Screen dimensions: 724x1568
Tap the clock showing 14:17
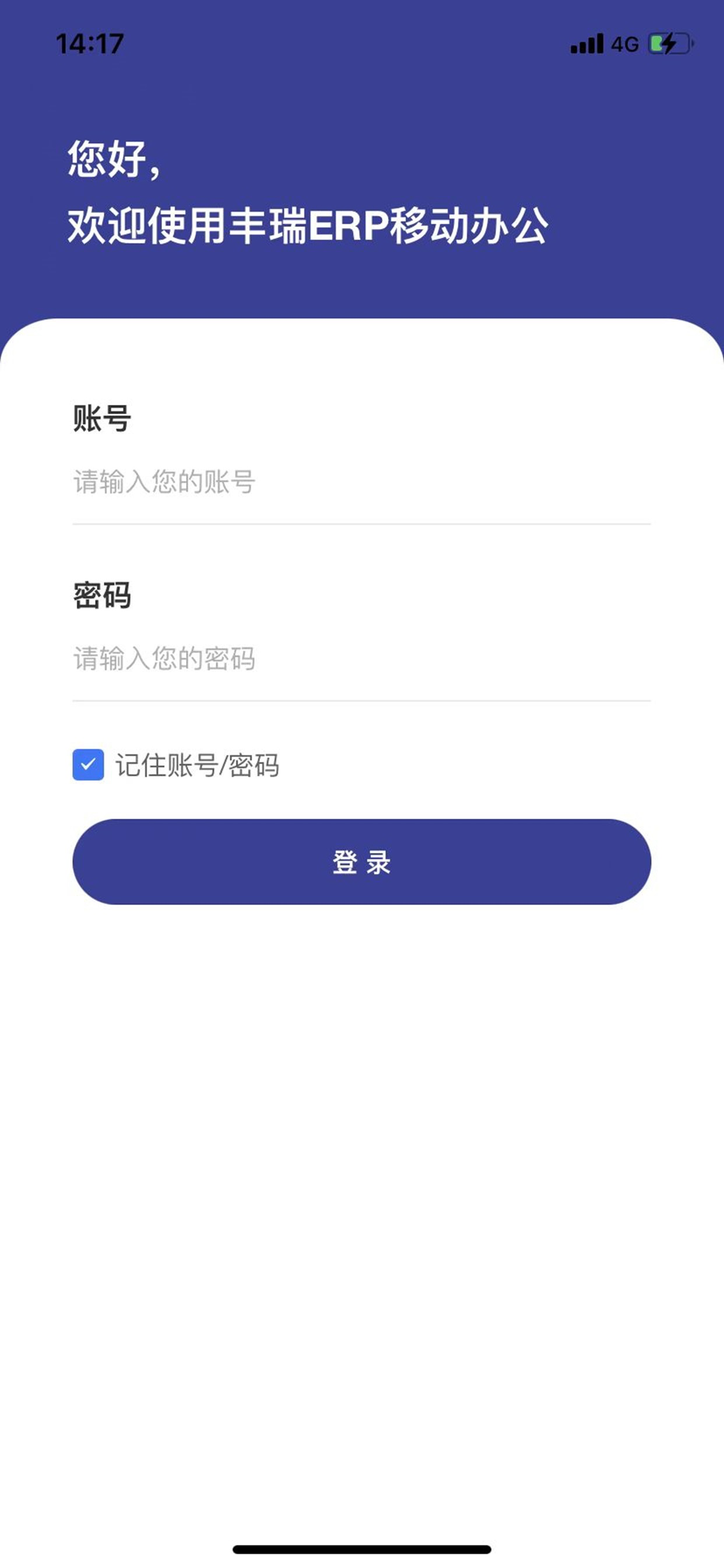pos(89,41)
